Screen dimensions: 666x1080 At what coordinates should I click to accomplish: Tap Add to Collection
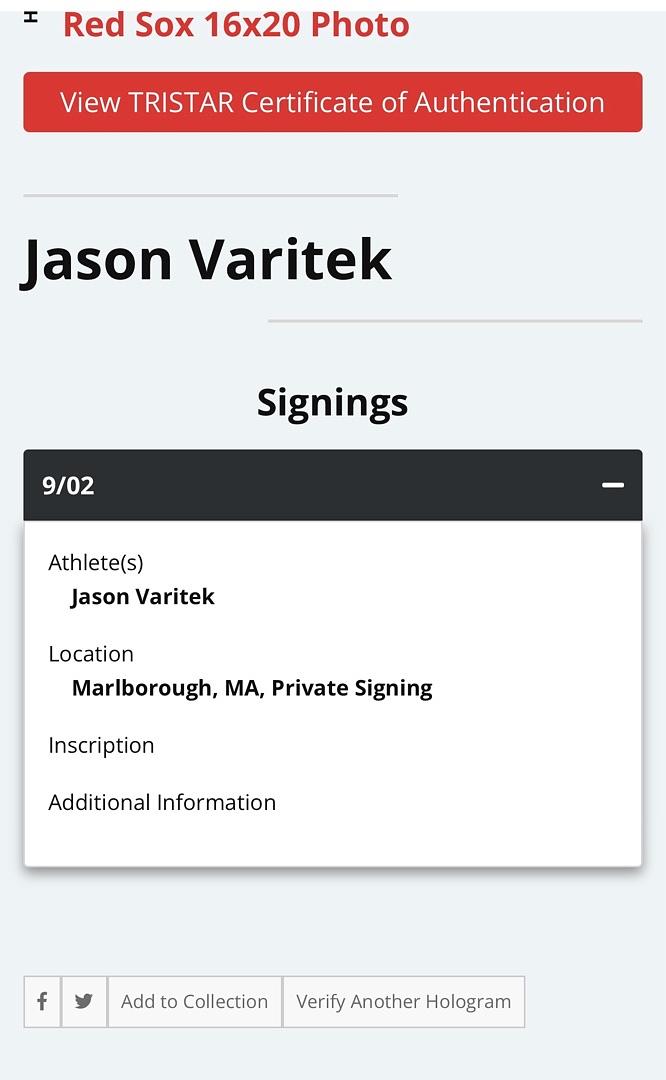[194, 1001]
